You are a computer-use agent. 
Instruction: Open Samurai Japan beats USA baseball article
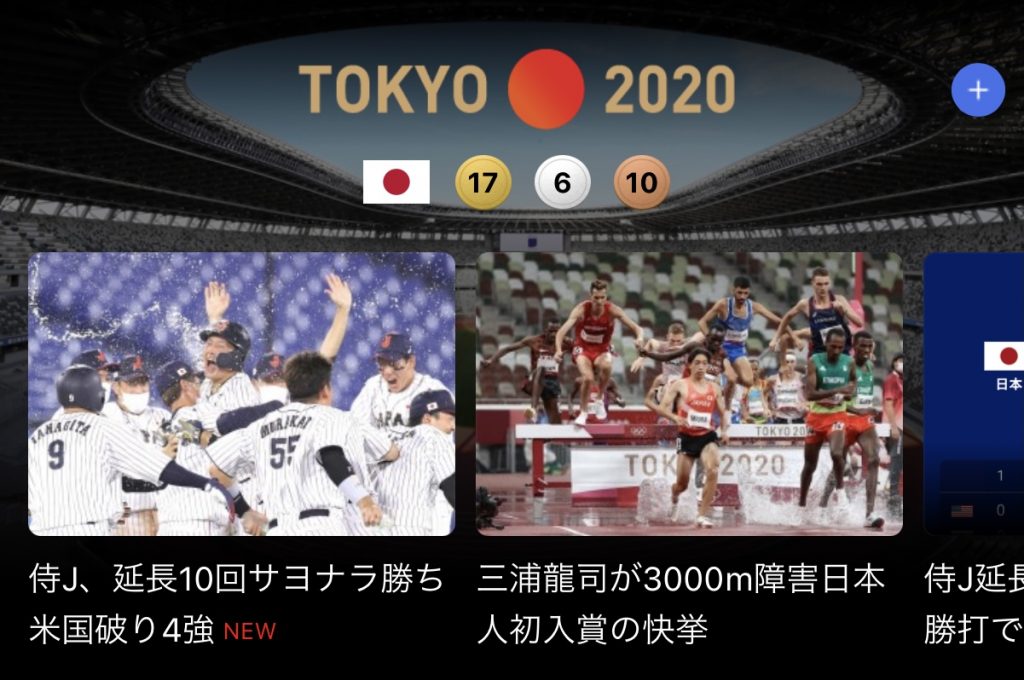(x=241, y=394)
